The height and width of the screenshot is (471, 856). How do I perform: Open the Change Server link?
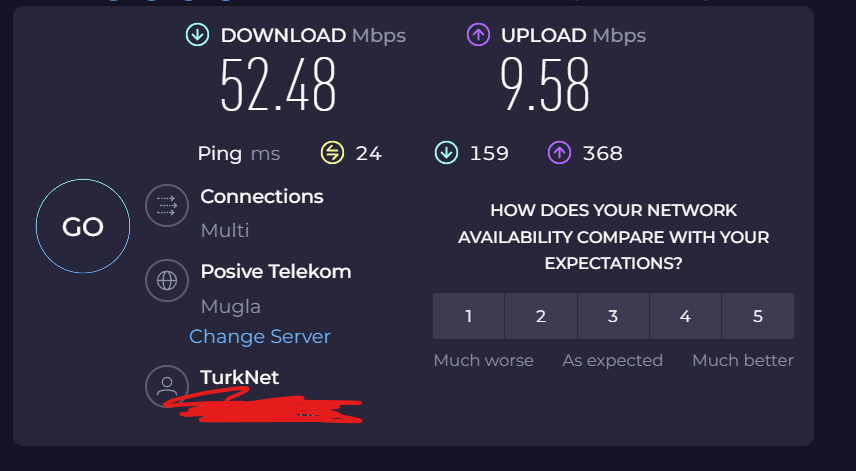tap(260, 337)
